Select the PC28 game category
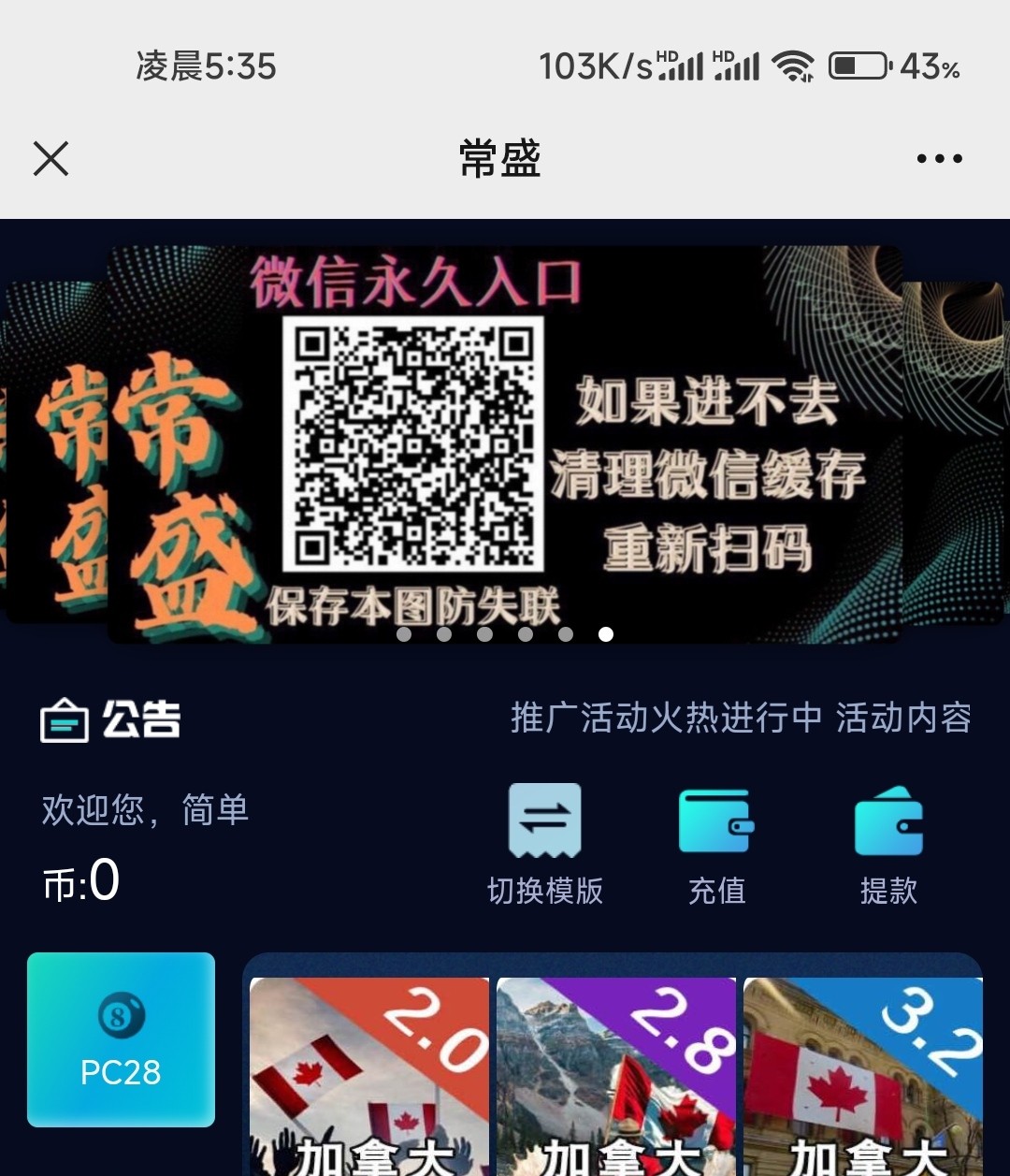The image size is (1010, 1176). coord(122,1038)
